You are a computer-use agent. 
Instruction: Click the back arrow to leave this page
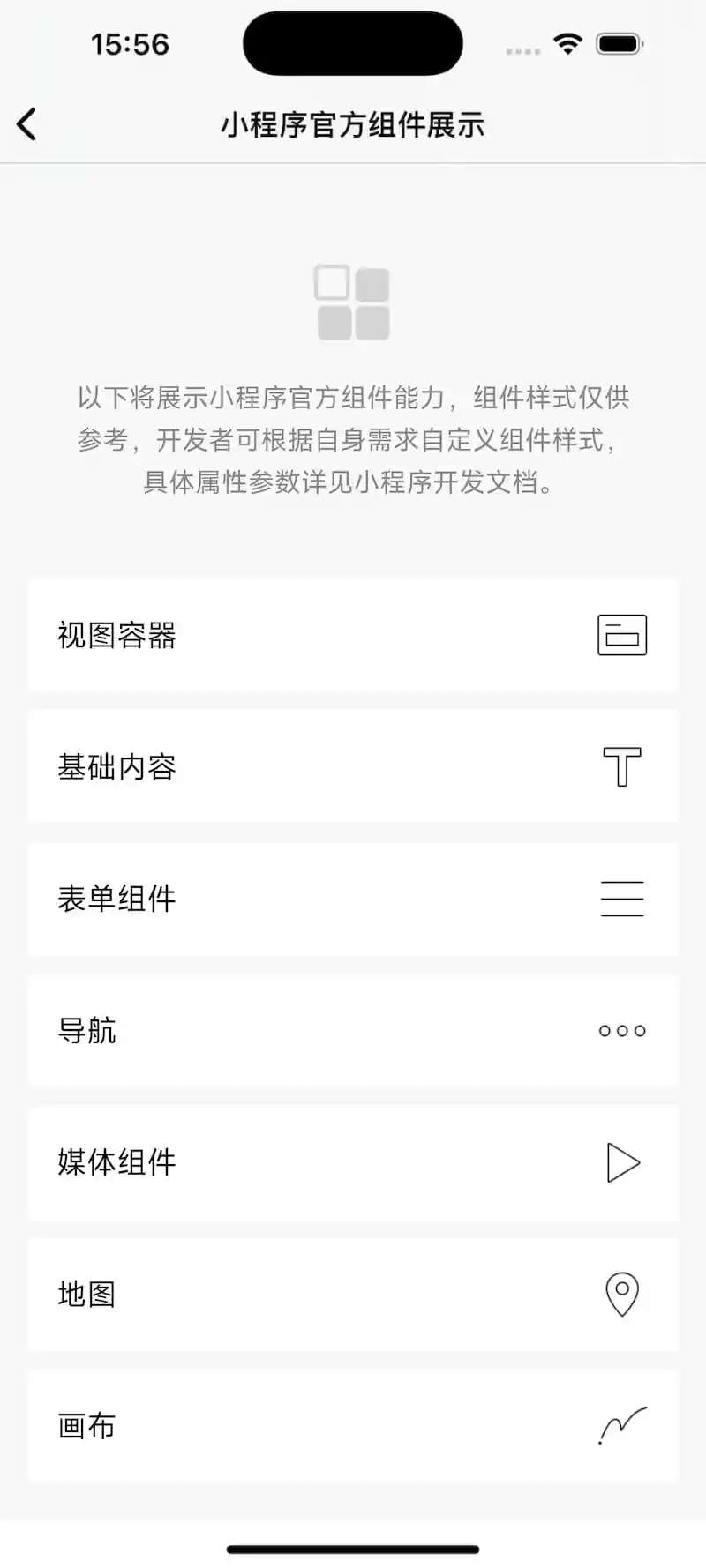(27, 124)
